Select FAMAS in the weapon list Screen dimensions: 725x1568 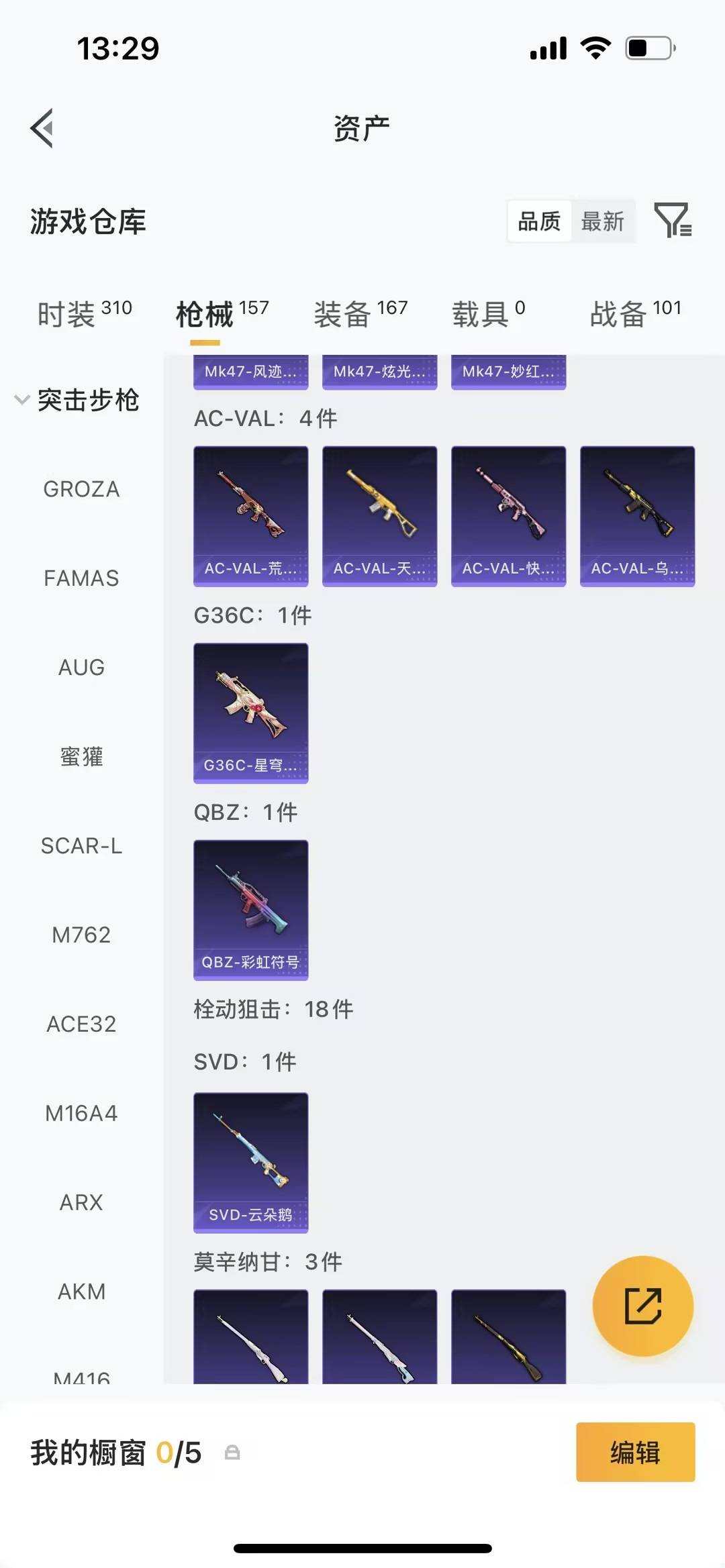[81, 578]
